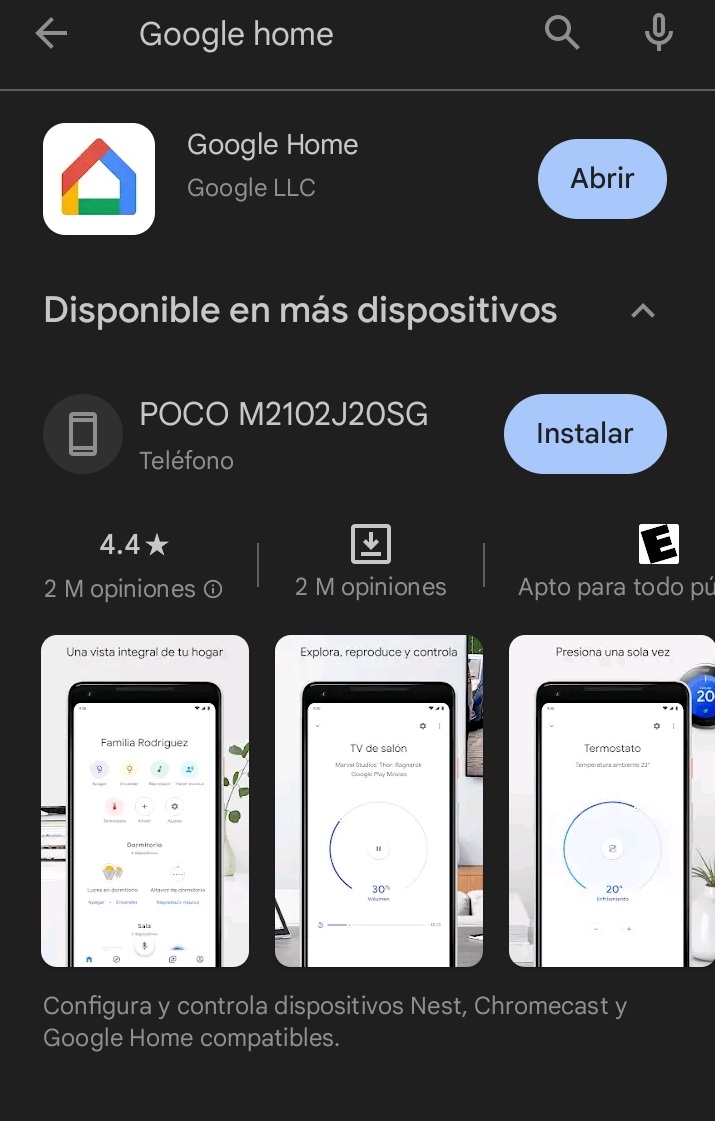The width and height of the screenshot is (715, 1121).
Task: Go back using the arrow
Action: point(51,34)
